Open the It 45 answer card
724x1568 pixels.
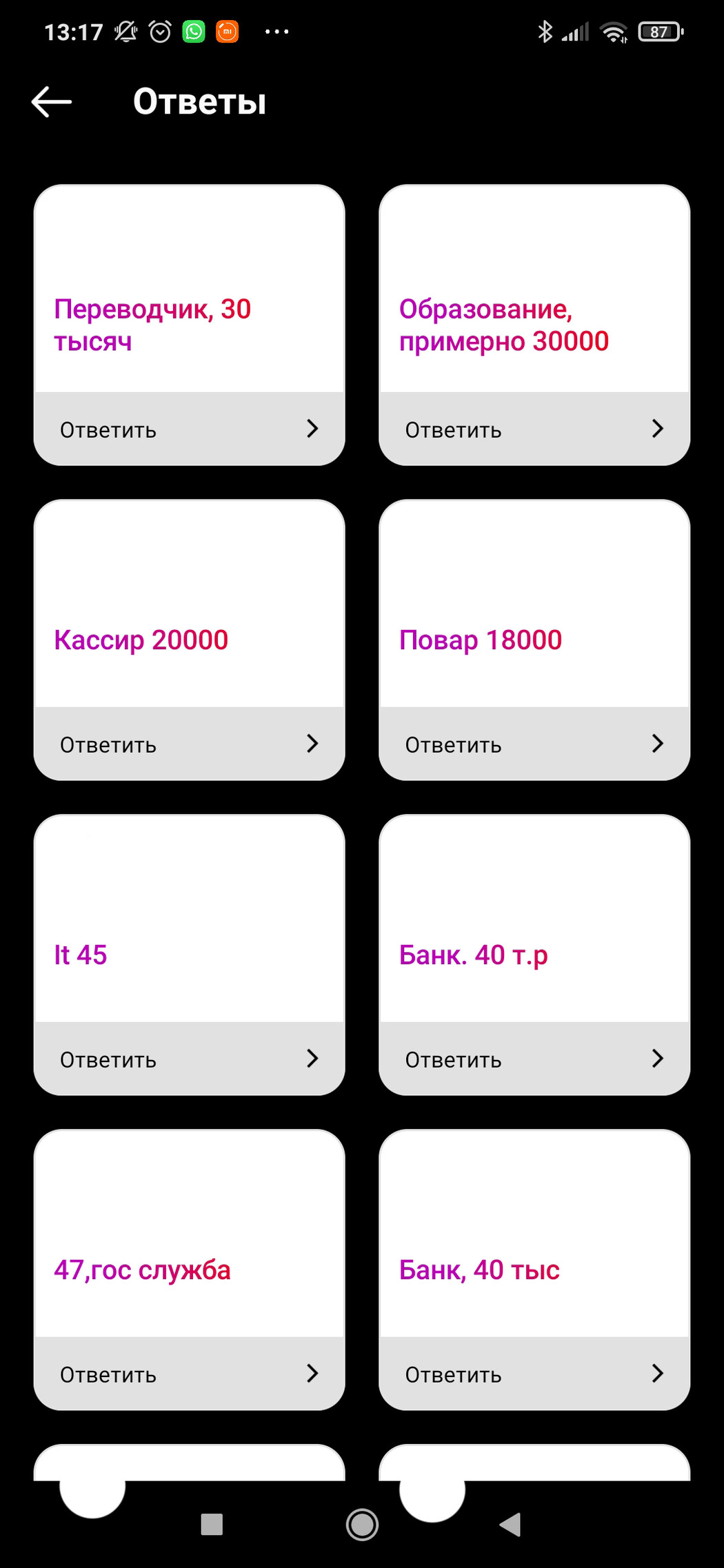click(x=190, y=919)
